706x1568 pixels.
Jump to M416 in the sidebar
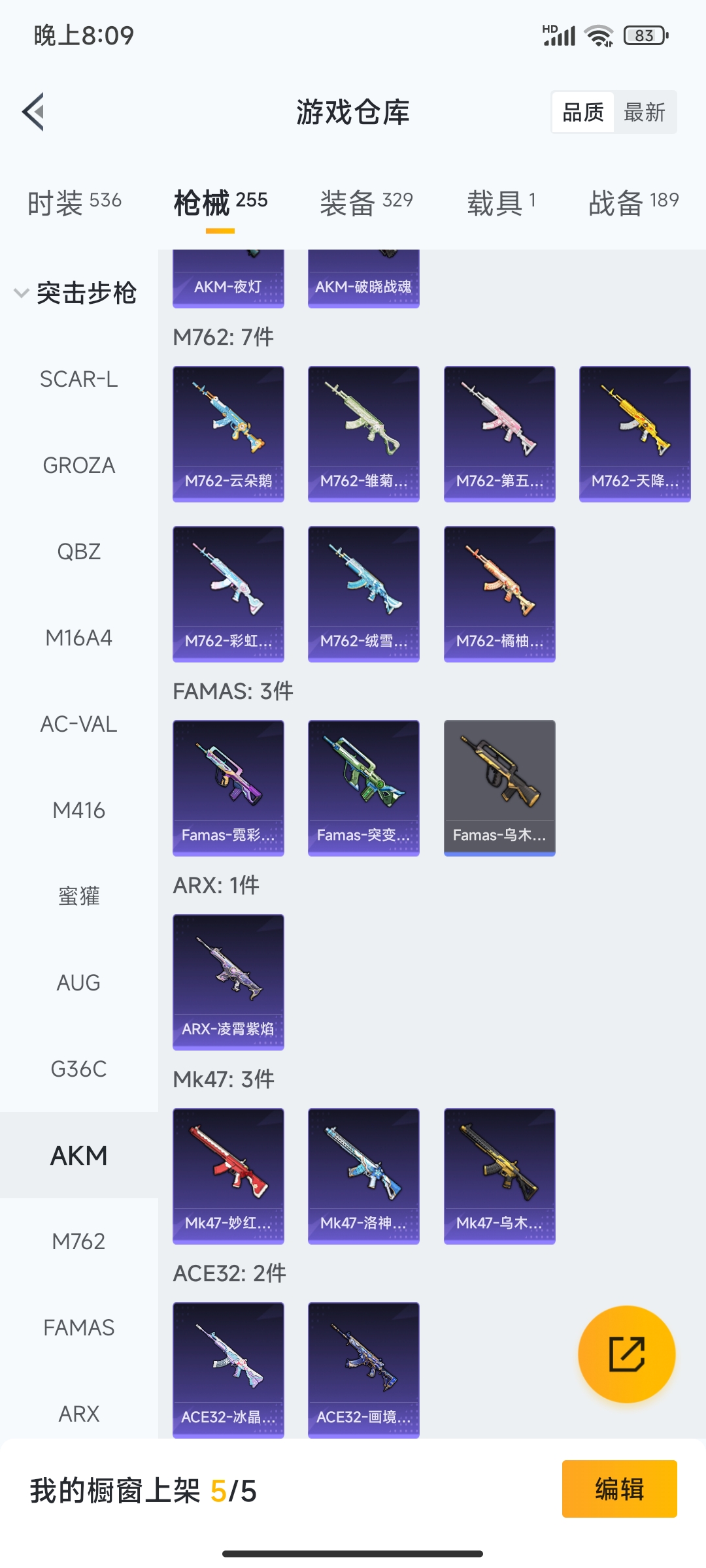[x=78, y=810]
